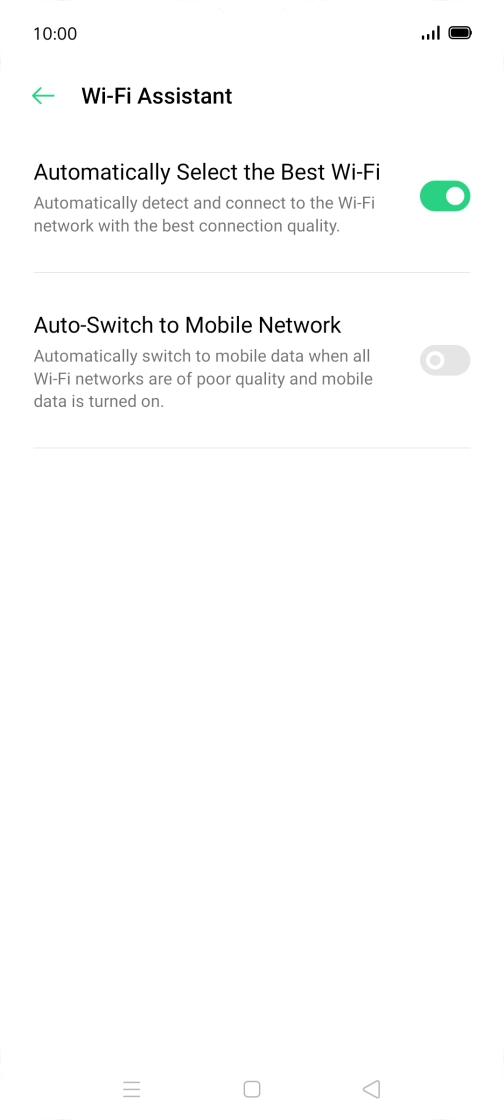Go to the home screen
Image resolution: width=504 pixels, height=1120 pixels.
252,1089
